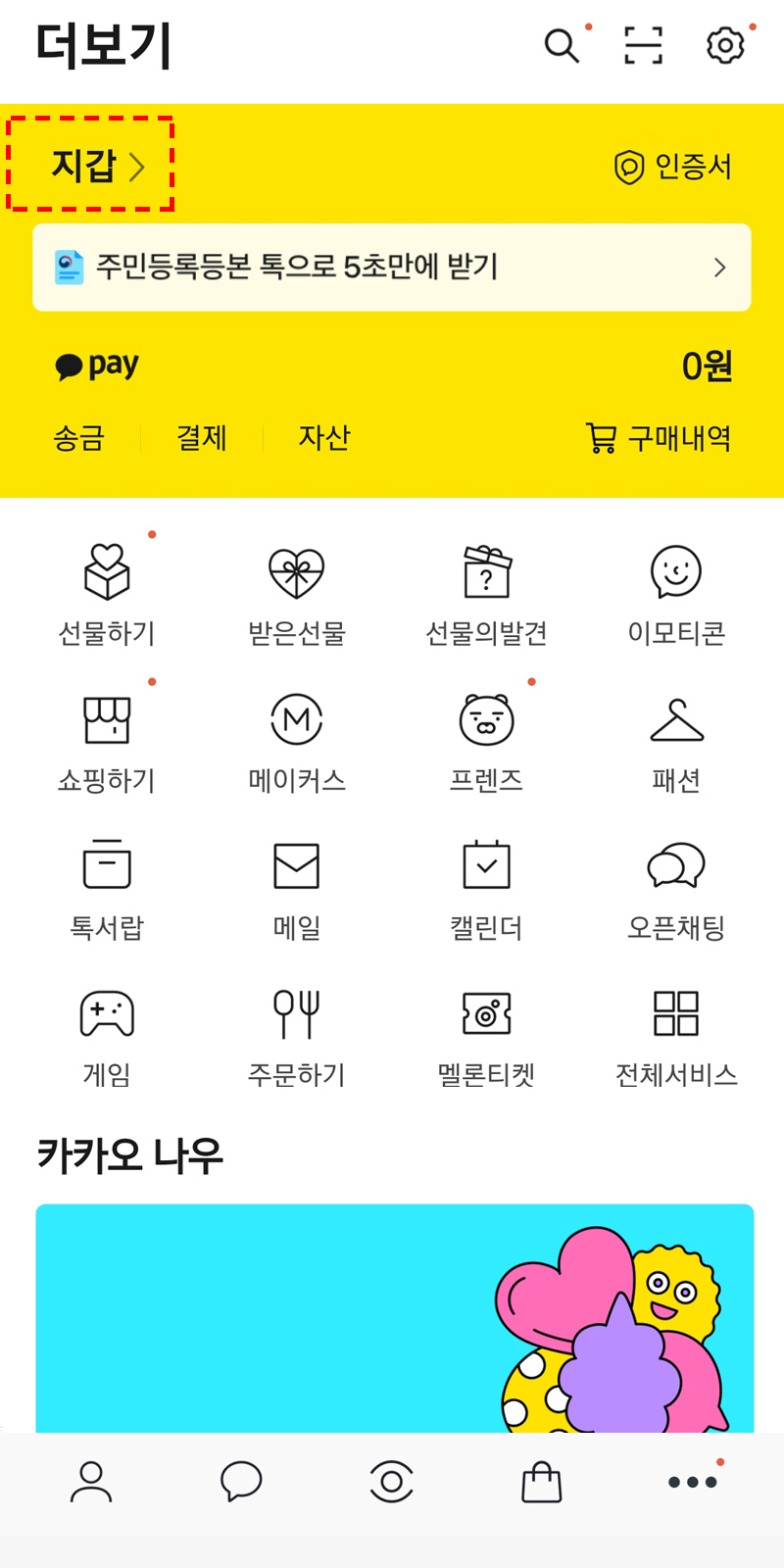Tap the 송금 money transfer link
The height and width of the screenshot is (1568, 784).
pyautogui.click(x=78, y=439)
